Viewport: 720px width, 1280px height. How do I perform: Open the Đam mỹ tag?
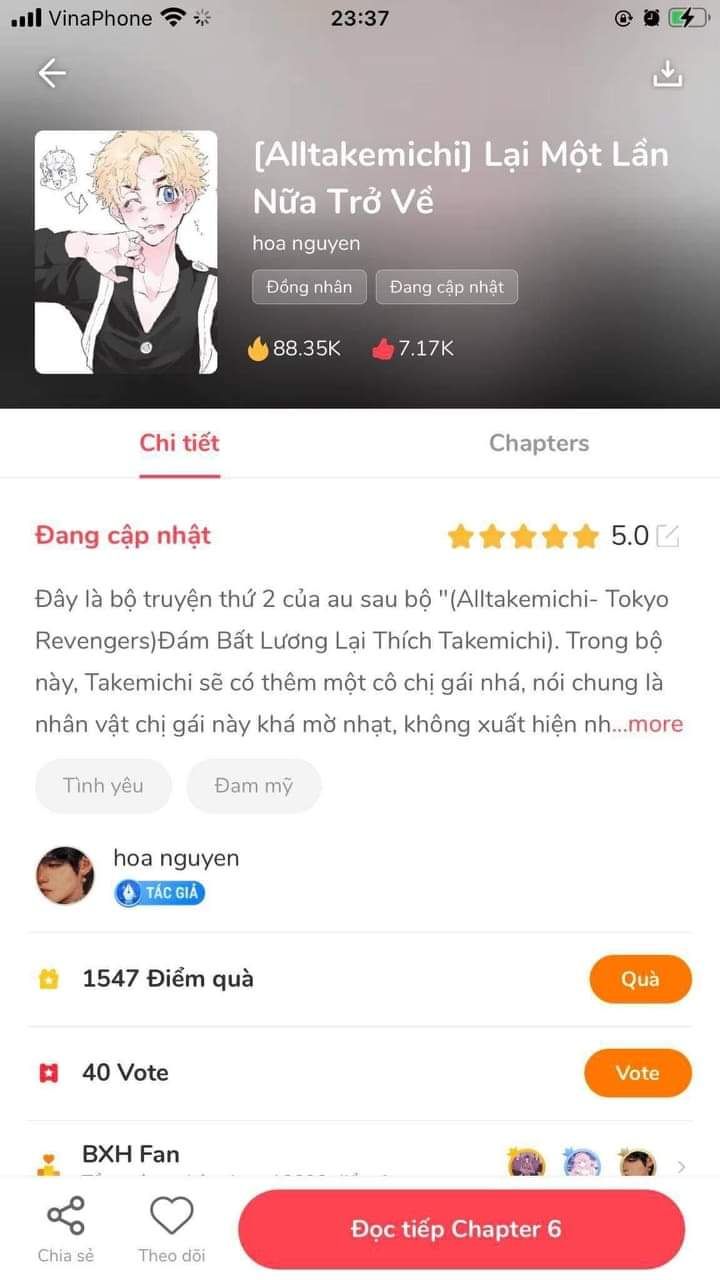[253, 786]
